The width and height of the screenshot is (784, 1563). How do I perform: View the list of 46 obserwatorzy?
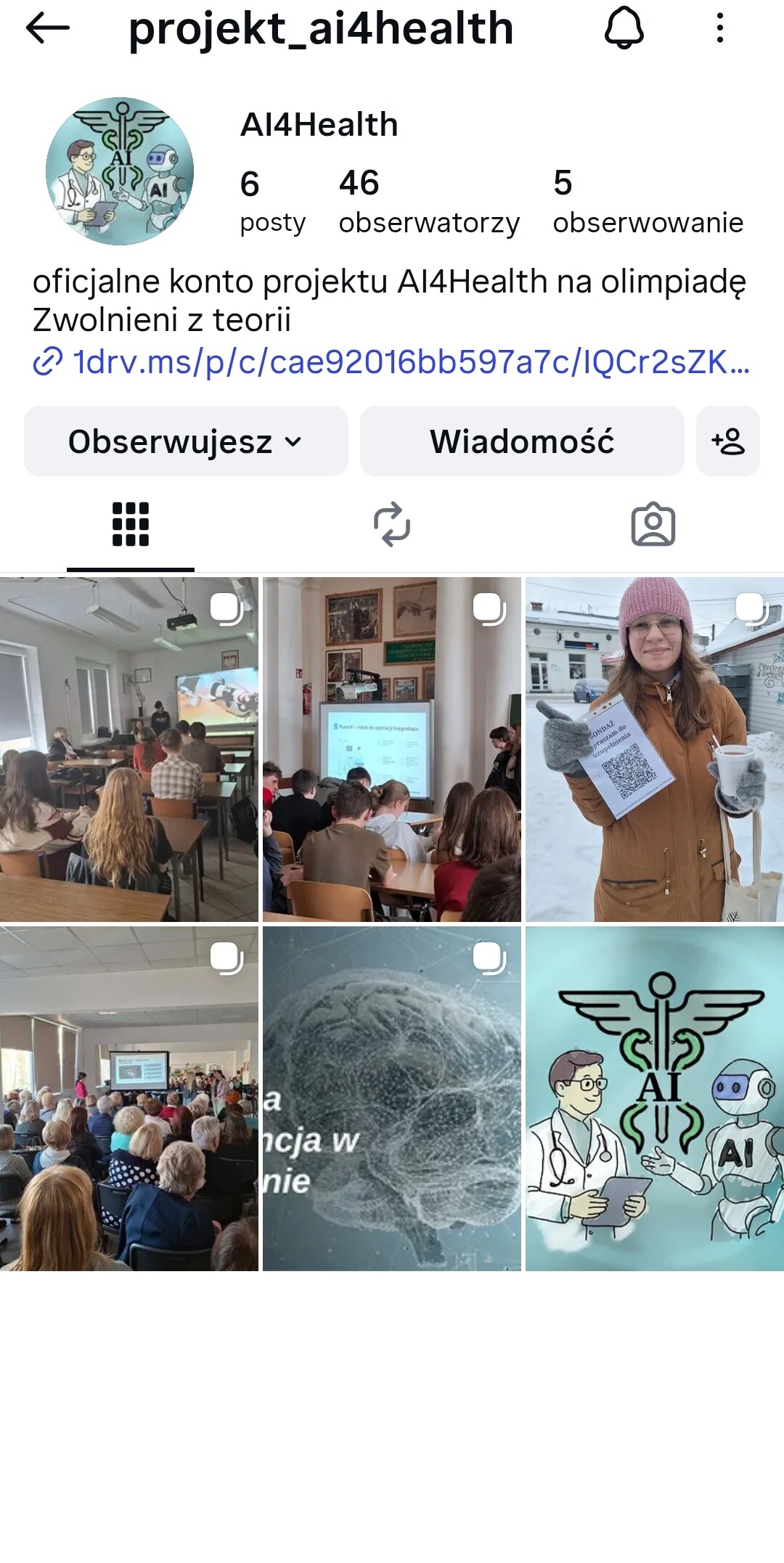click(428, 201)
